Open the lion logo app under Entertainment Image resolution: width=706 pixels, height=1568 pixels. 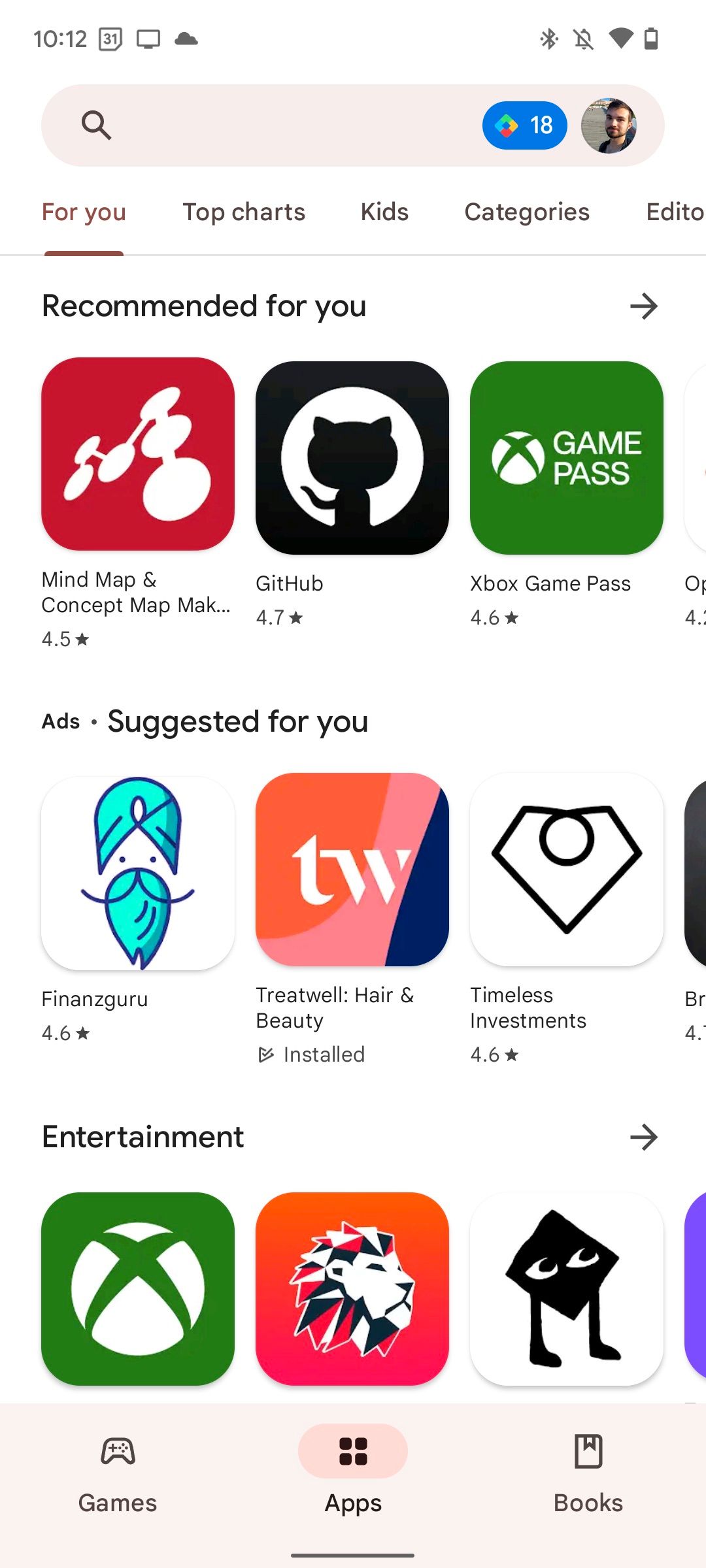[352, 1288]
